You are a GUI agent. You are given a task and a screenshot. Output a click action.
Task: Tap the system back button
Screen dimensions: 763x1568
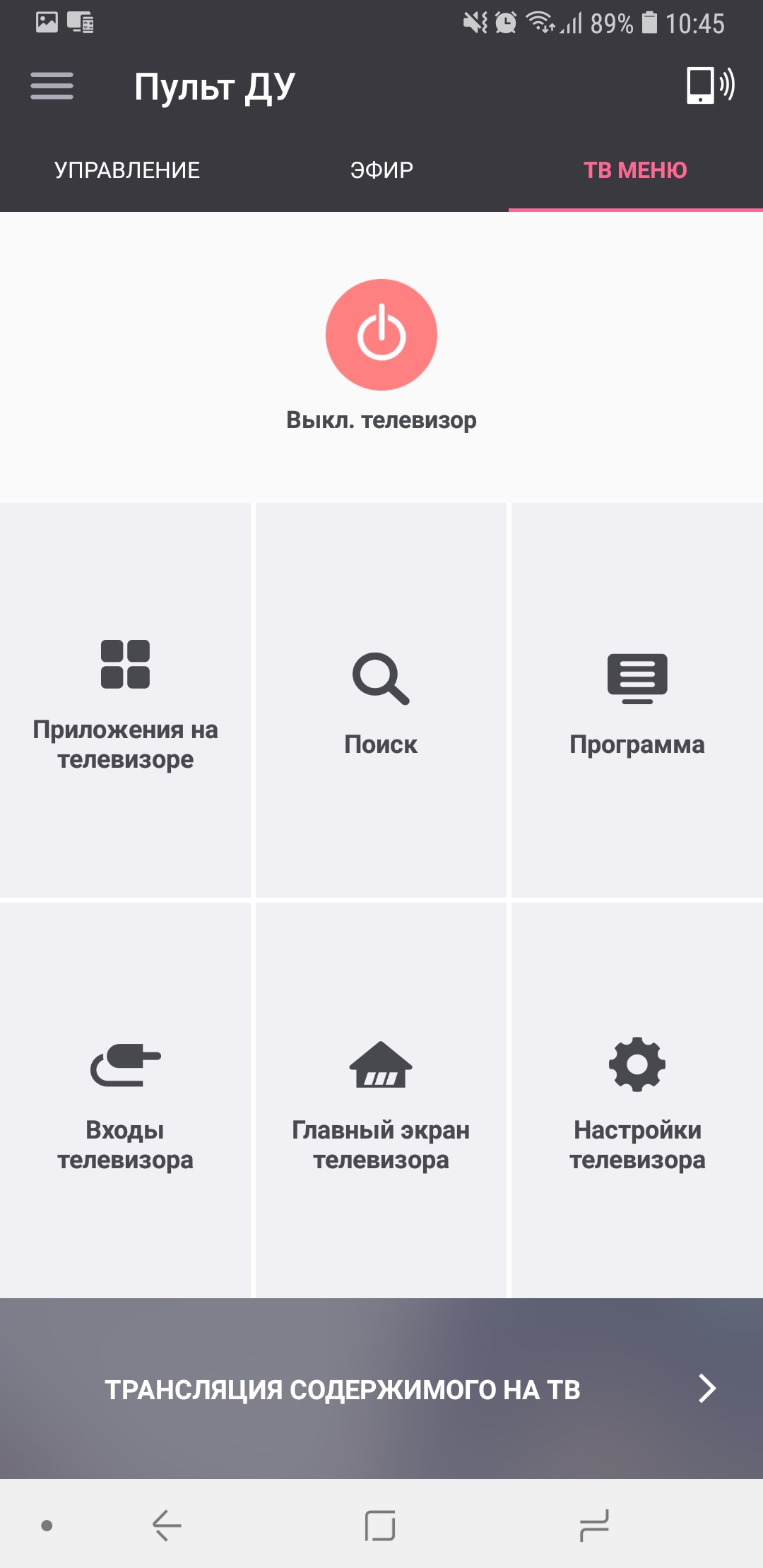click(x=167, y=1526)
